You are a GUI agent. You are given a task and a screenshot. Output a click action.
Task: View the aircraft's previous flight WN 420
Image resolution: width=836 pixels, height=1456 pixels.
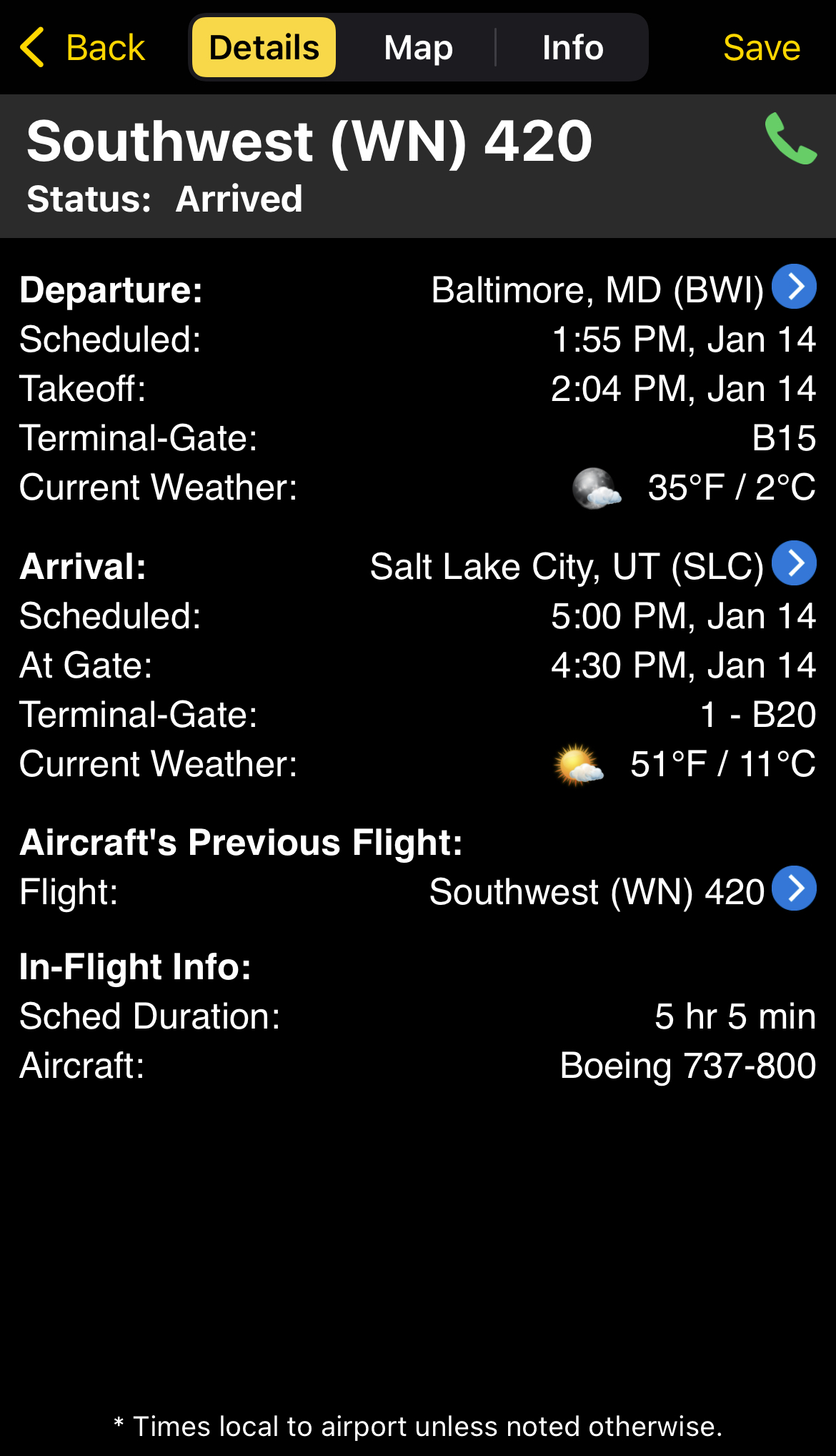(x=794, y=888)
